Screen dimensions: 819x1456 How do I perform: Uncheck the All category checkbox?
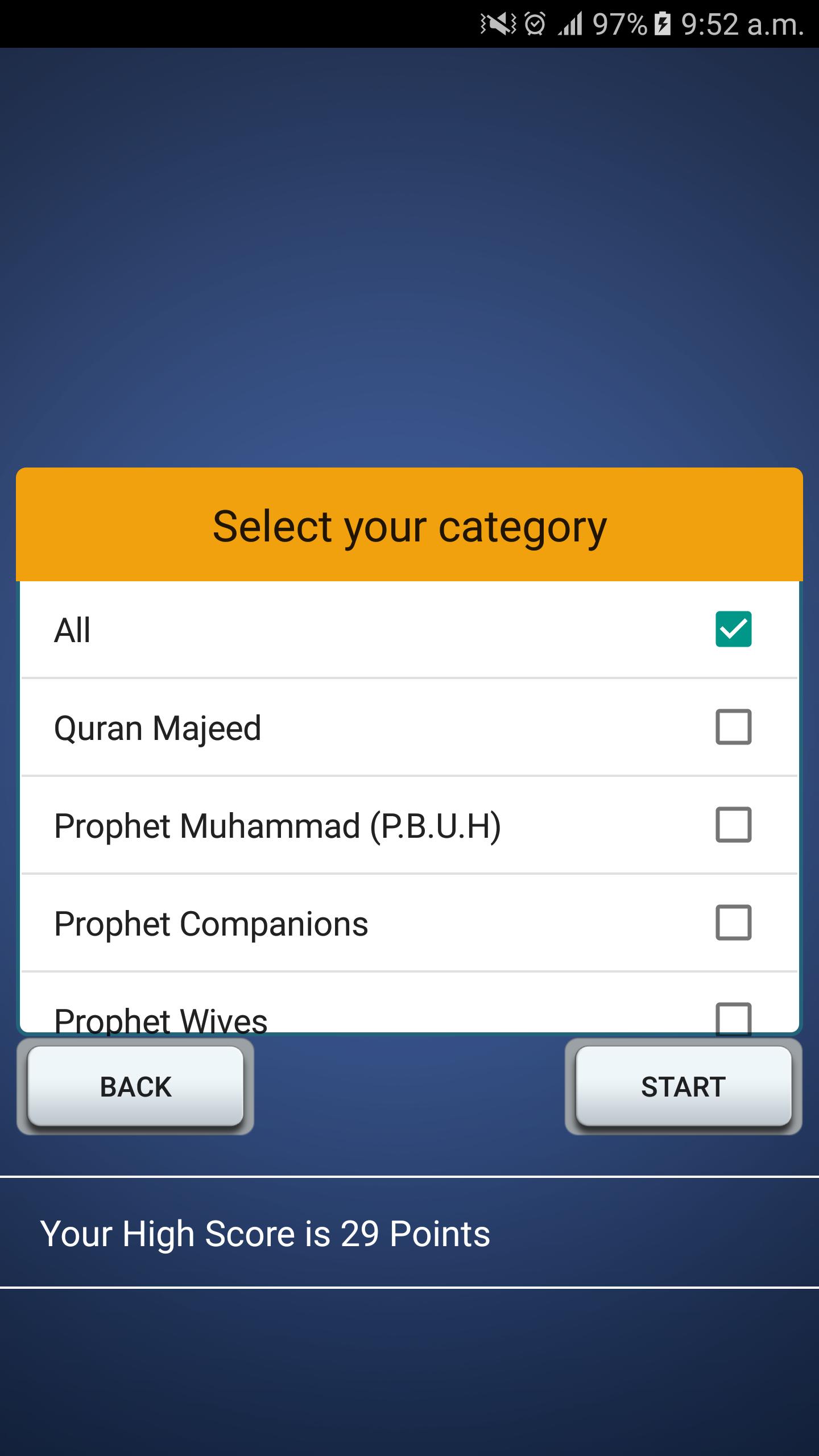(733, 629)
